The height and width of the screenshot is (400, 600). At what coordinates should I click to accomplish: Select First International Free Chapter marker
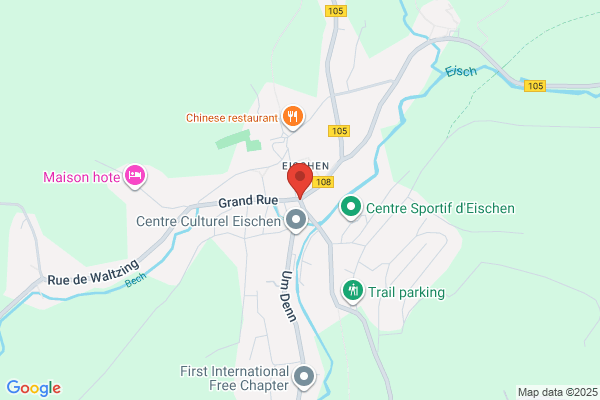pyautogui.click(x=304, y=378)
